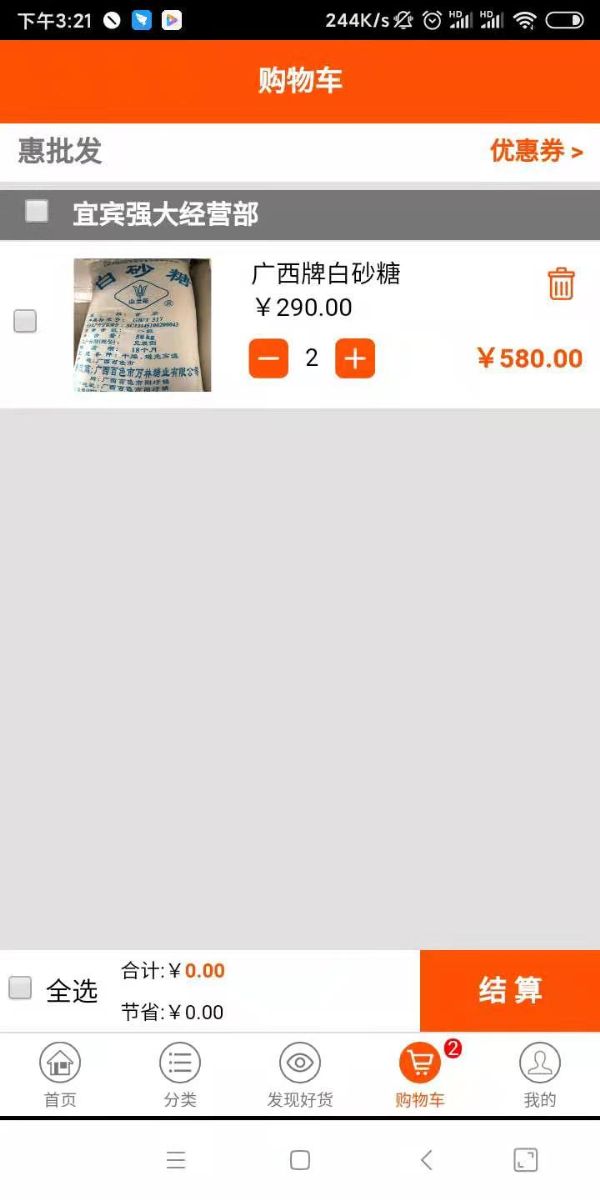Check the 广西牌白砂糖 item checkbox

25,321
